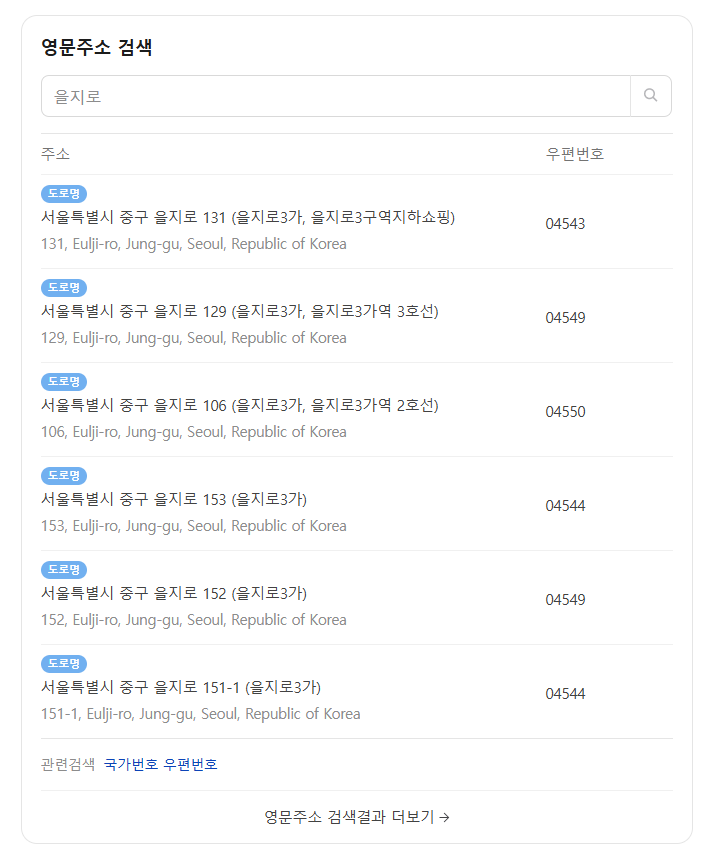
Task: Click postal code 04543
Action: pyautogui.click(x=565, y=223)
